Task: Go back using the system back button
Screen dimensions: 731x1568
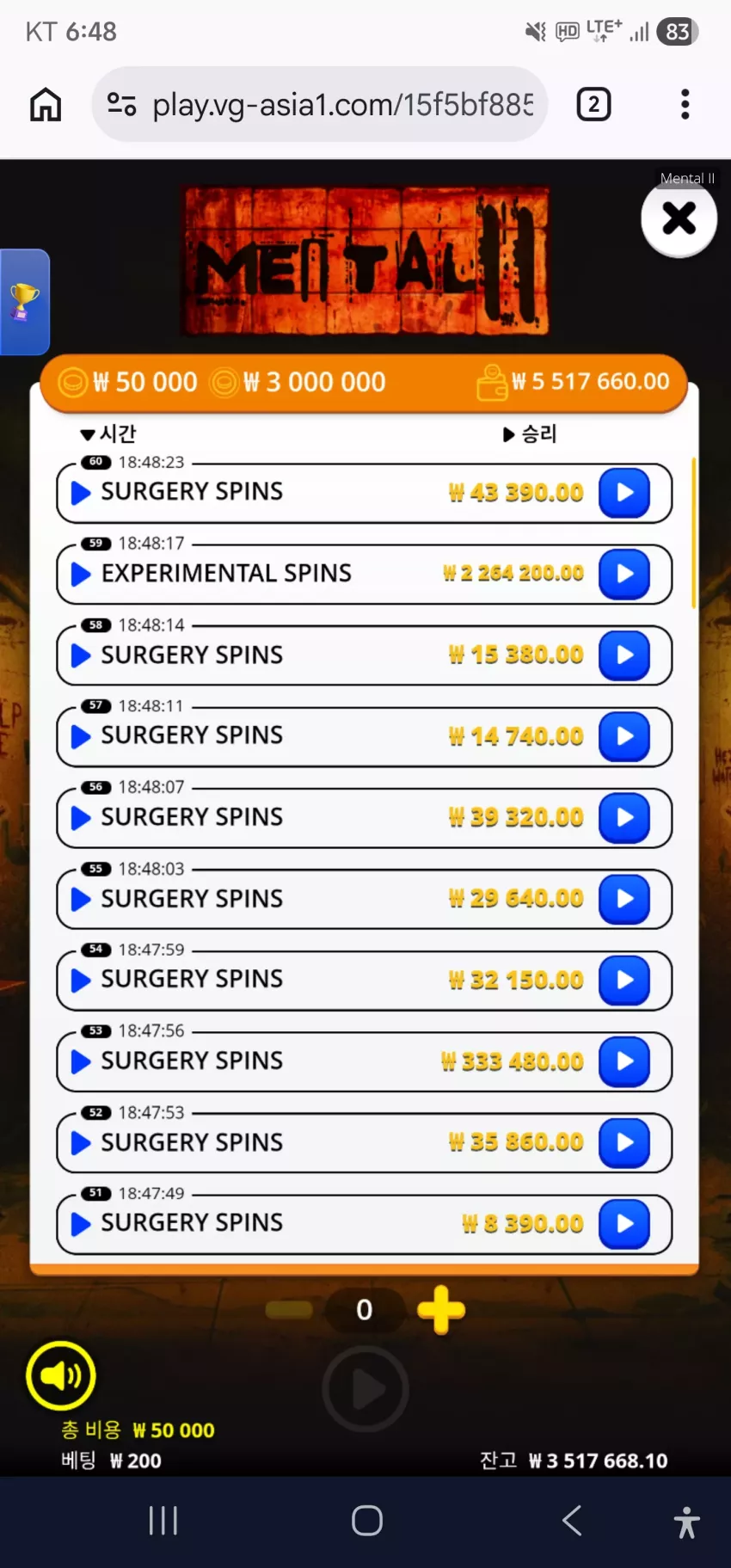Action: click(x=572, y=1521)
